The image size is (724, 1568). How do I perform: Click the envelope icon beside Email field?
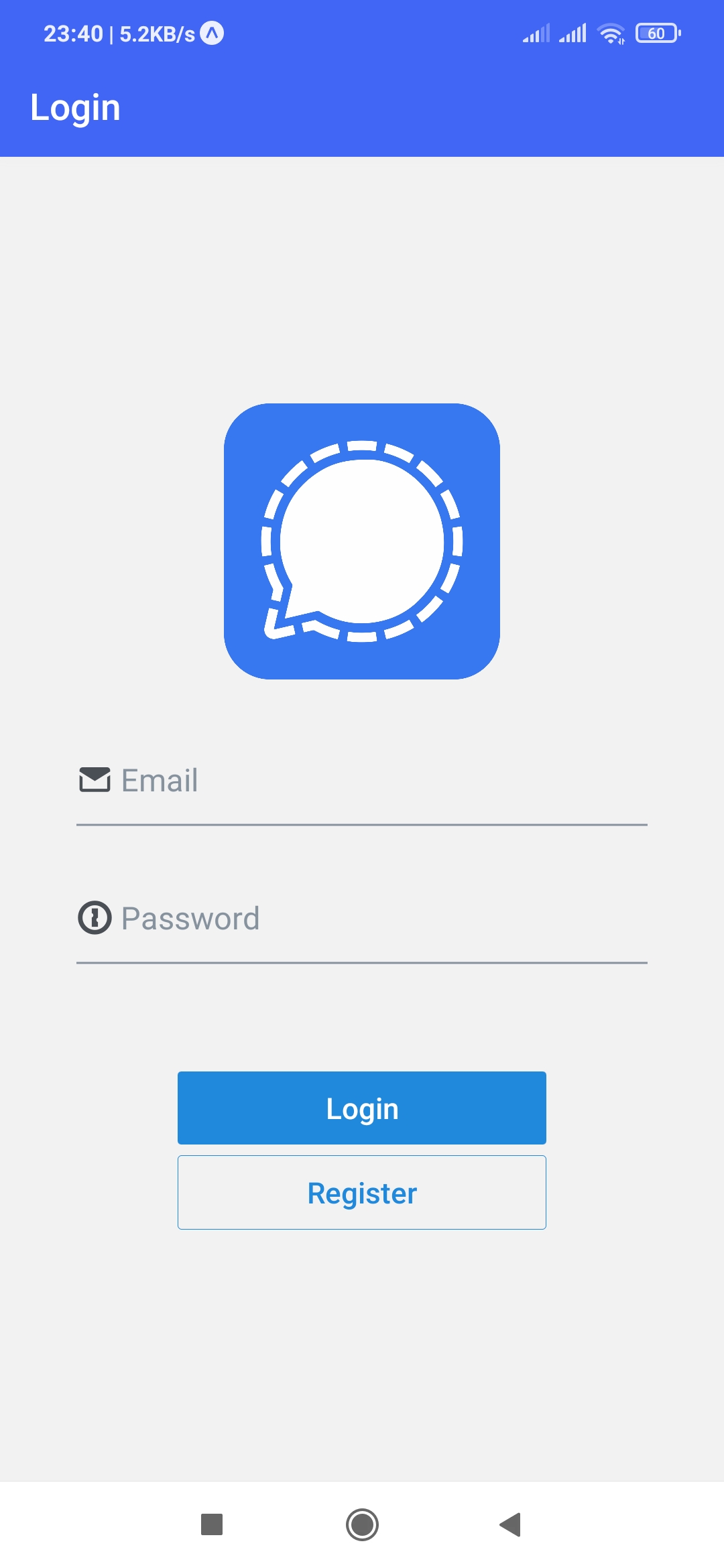pyautogui.click(x=95, y=780)
